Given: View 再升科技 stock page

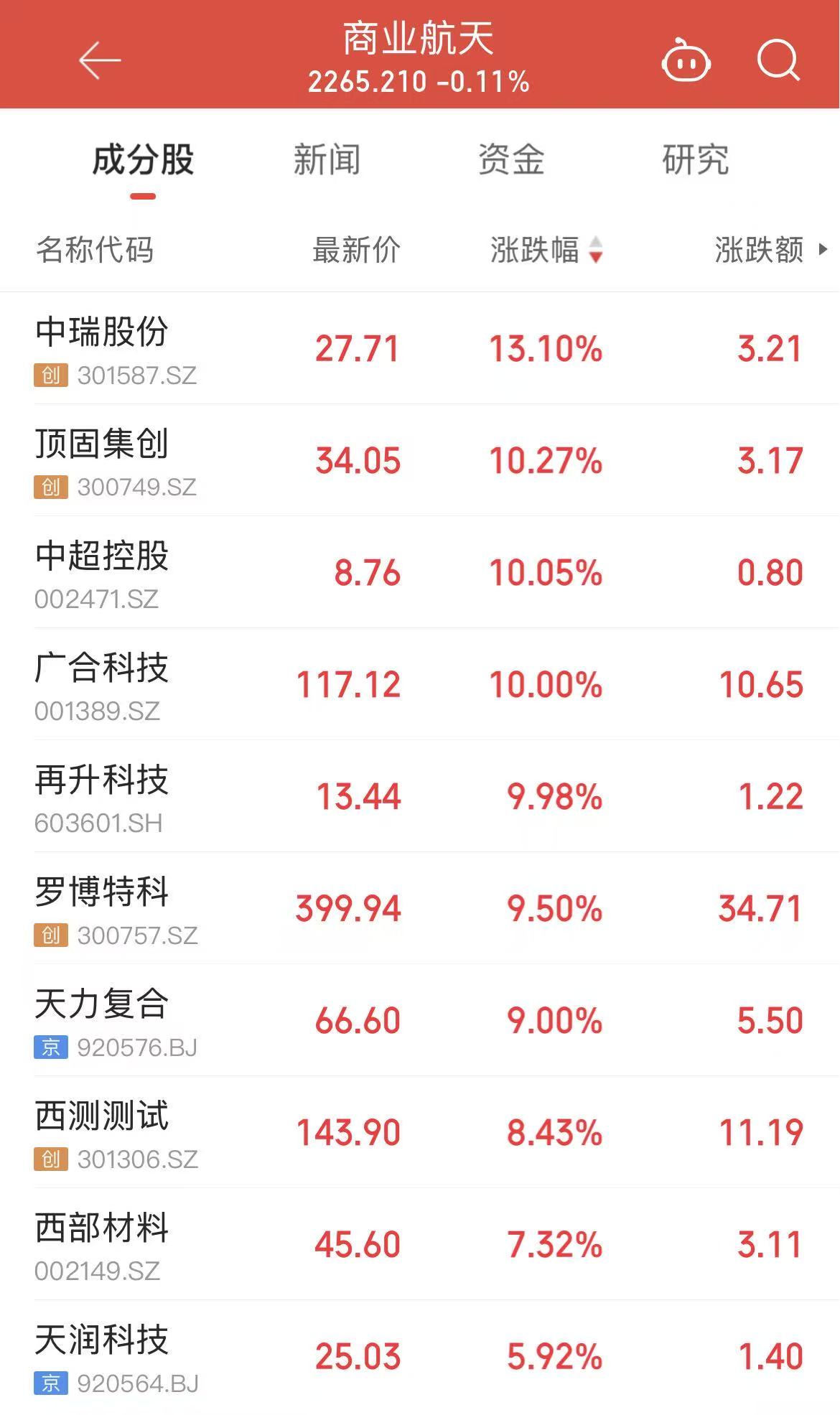Looking at the screenshot, I should coord(102,781).
